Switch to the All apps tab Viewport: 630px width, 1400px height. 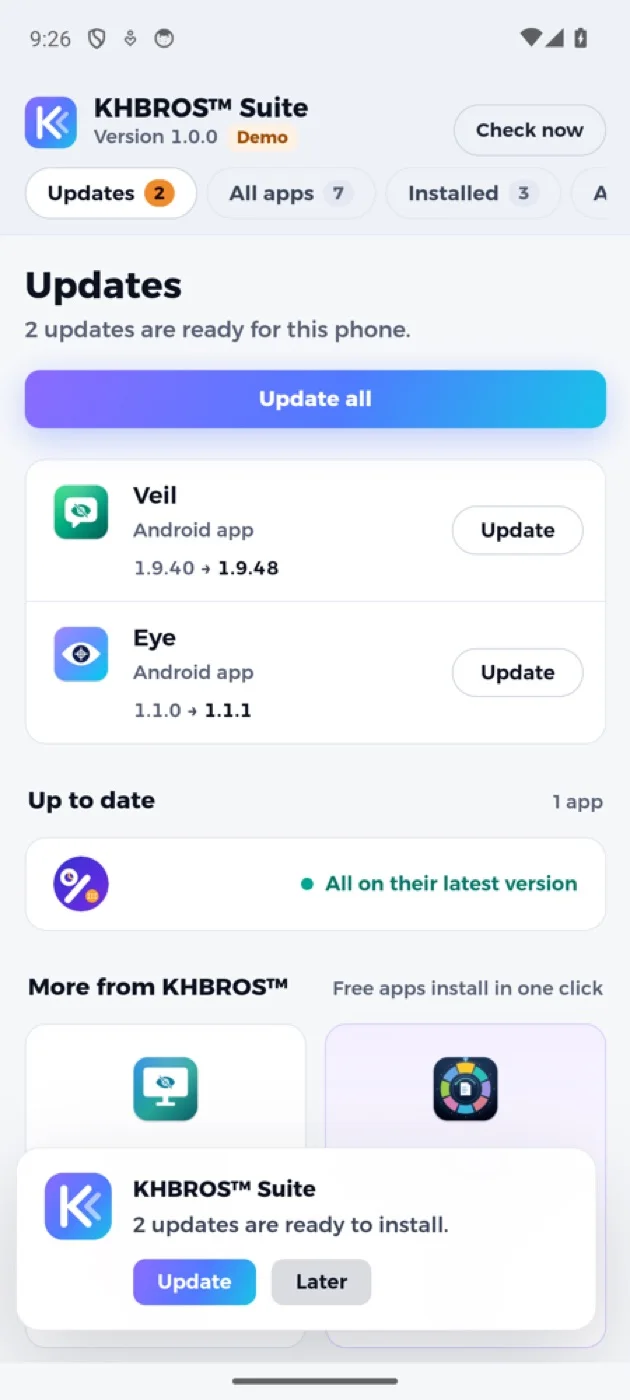point(291,193)
